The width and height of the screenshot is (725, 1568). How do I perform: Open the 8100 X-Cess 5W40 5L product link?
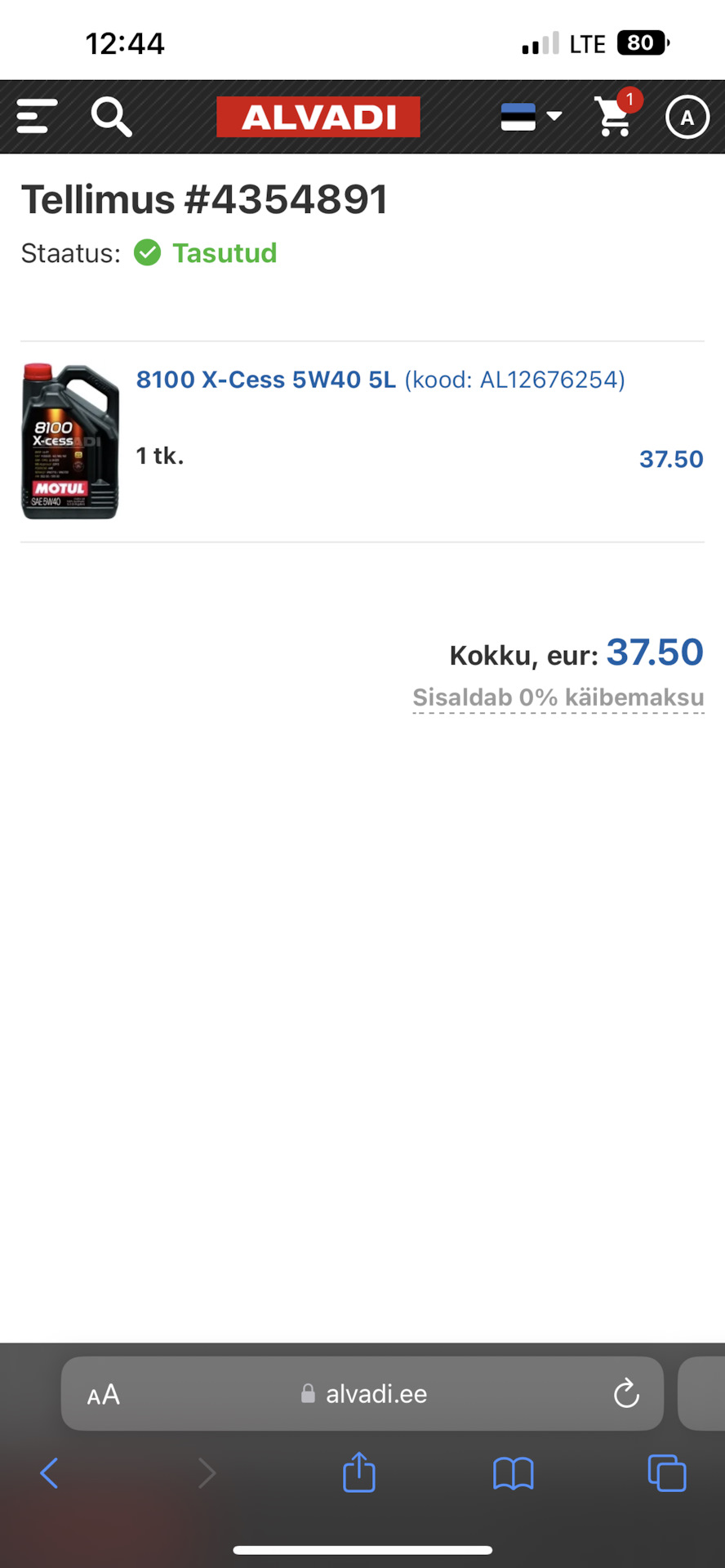click(x=266, y=380)
